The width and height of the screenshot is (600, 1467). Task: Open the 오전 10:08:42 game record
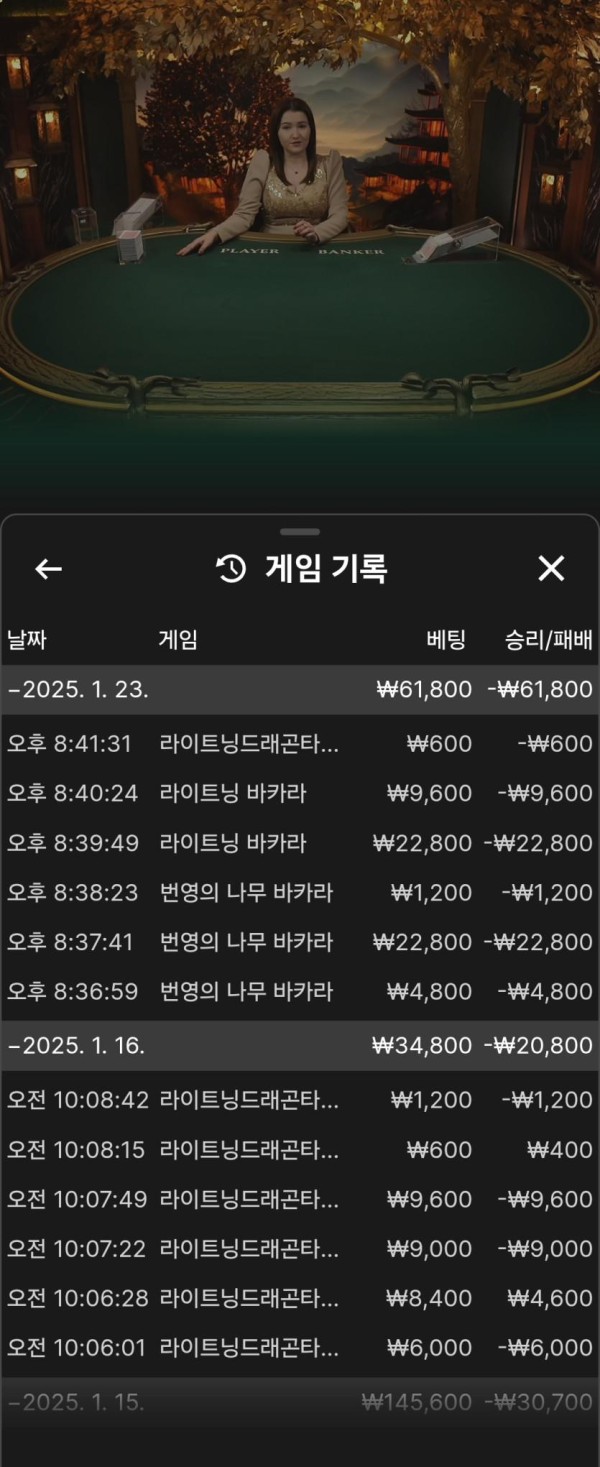(300, 1101)
